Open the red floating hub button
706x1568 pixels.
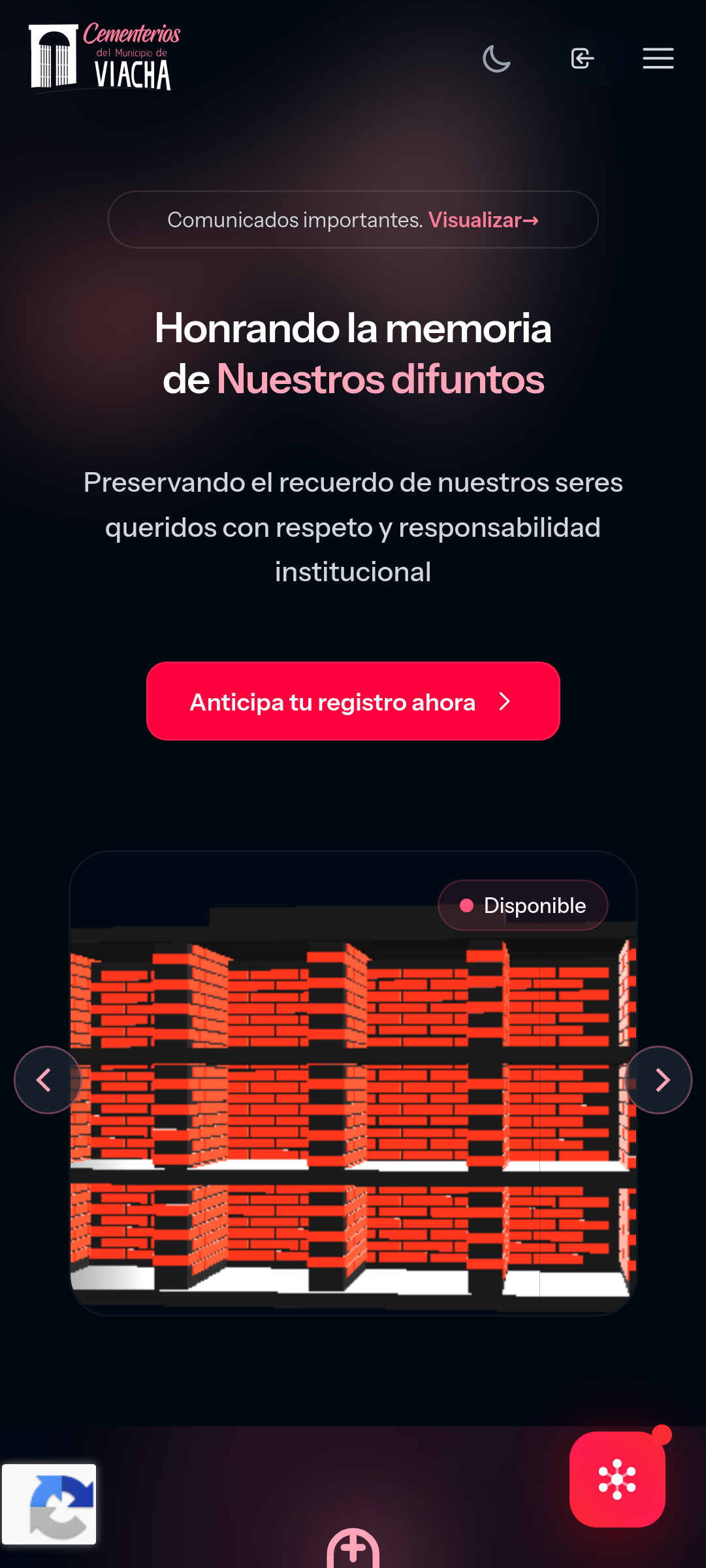coord(616,1481)
